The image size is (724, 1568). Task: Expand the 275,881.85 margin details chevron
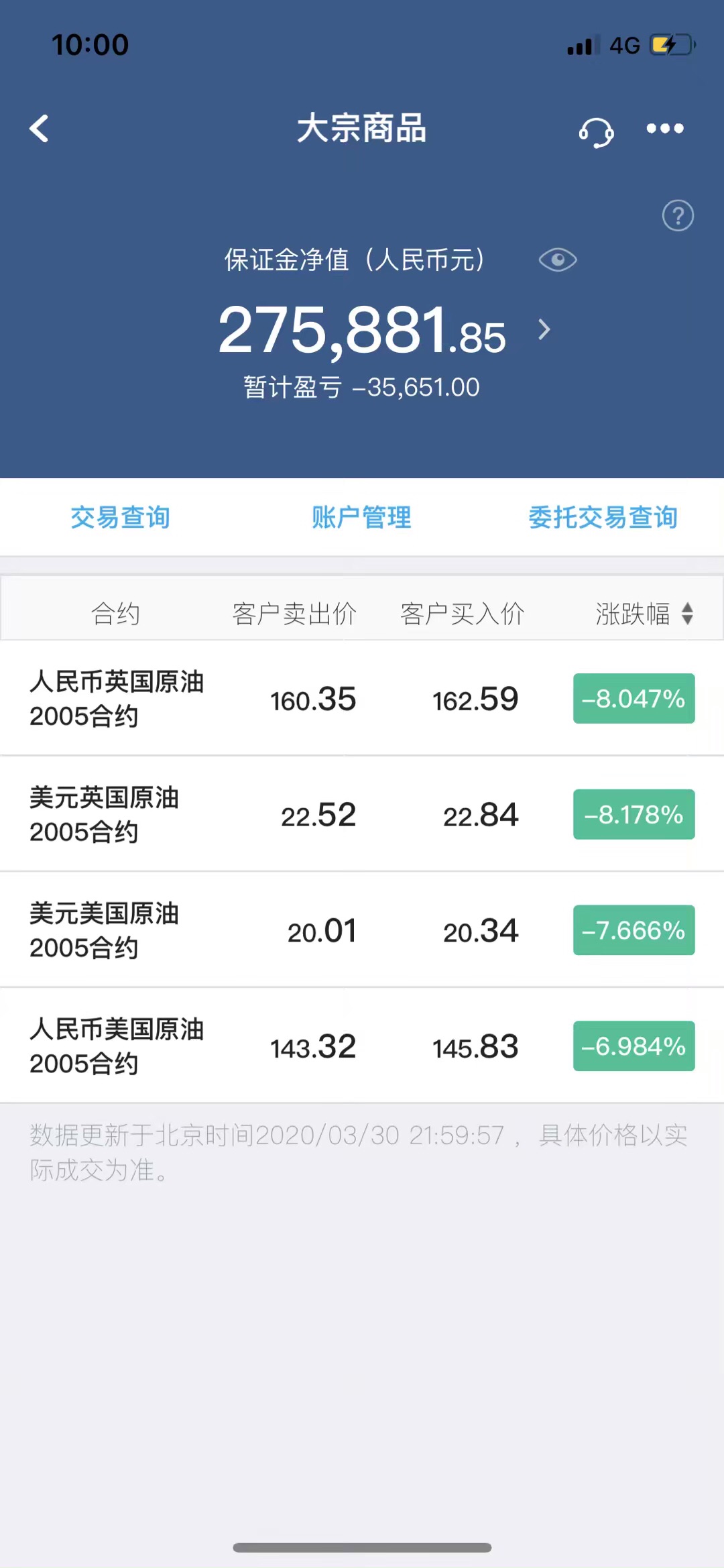(544, 329)
